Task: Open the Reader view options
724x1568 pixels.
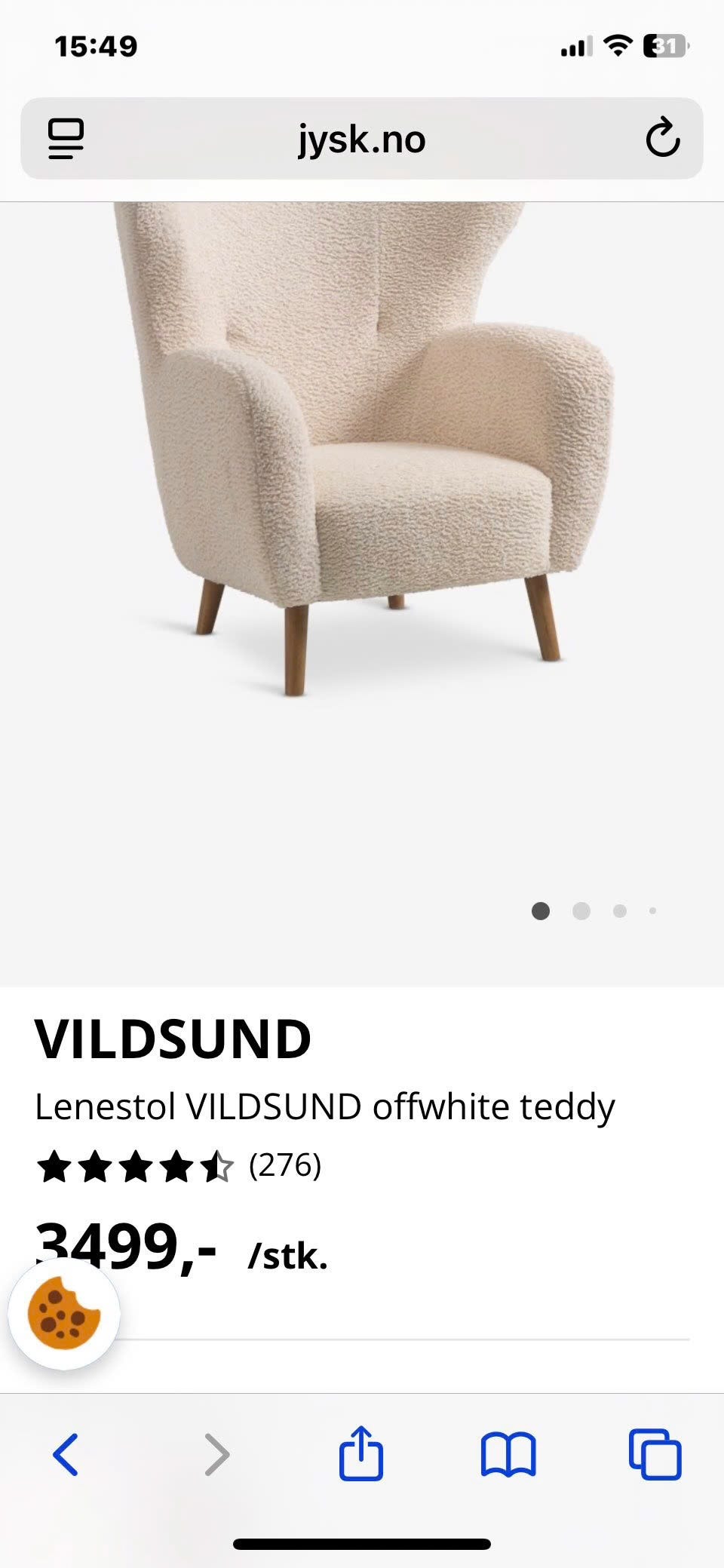Action: (x=65, y=139)
